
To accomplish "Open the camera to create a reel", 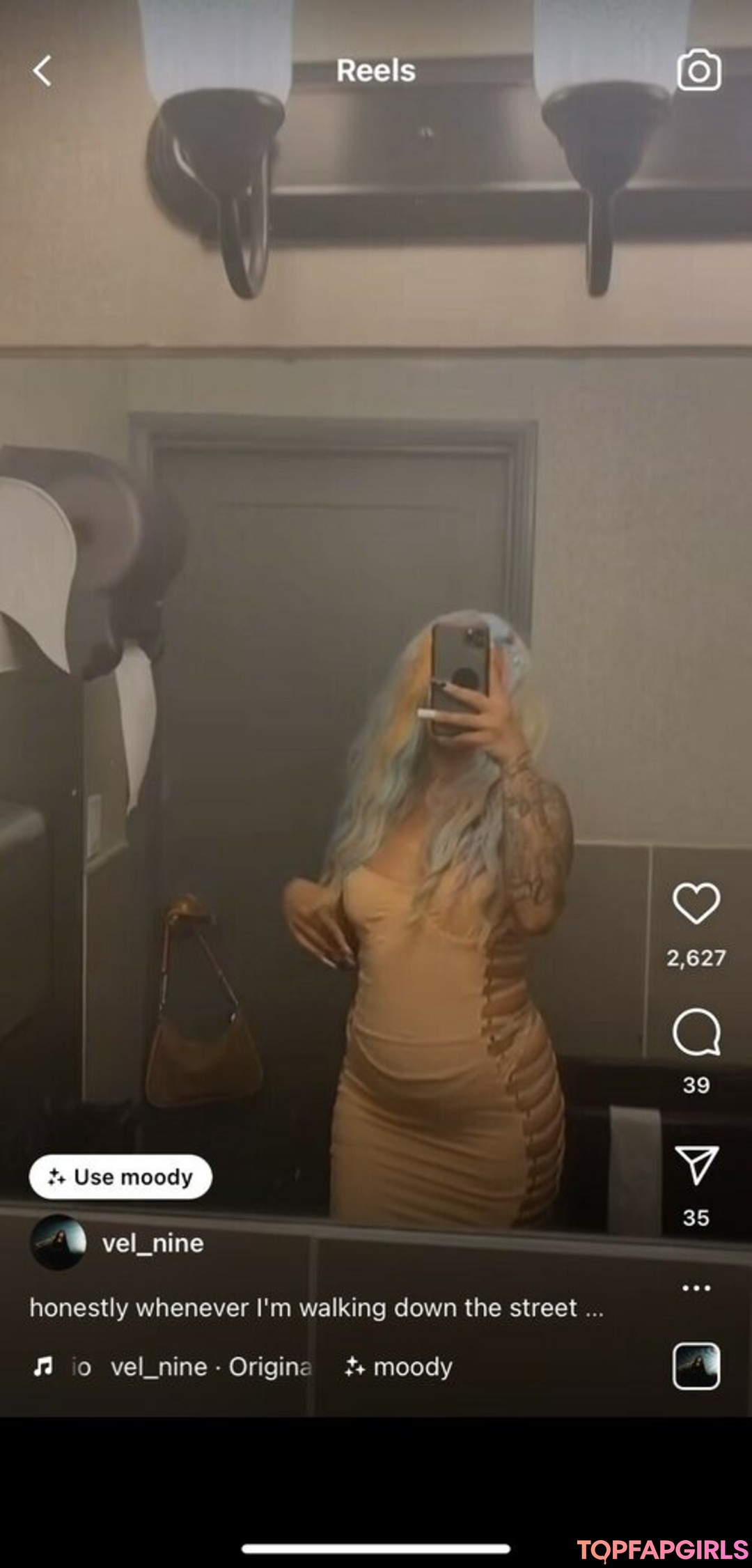I will (698, 70).
